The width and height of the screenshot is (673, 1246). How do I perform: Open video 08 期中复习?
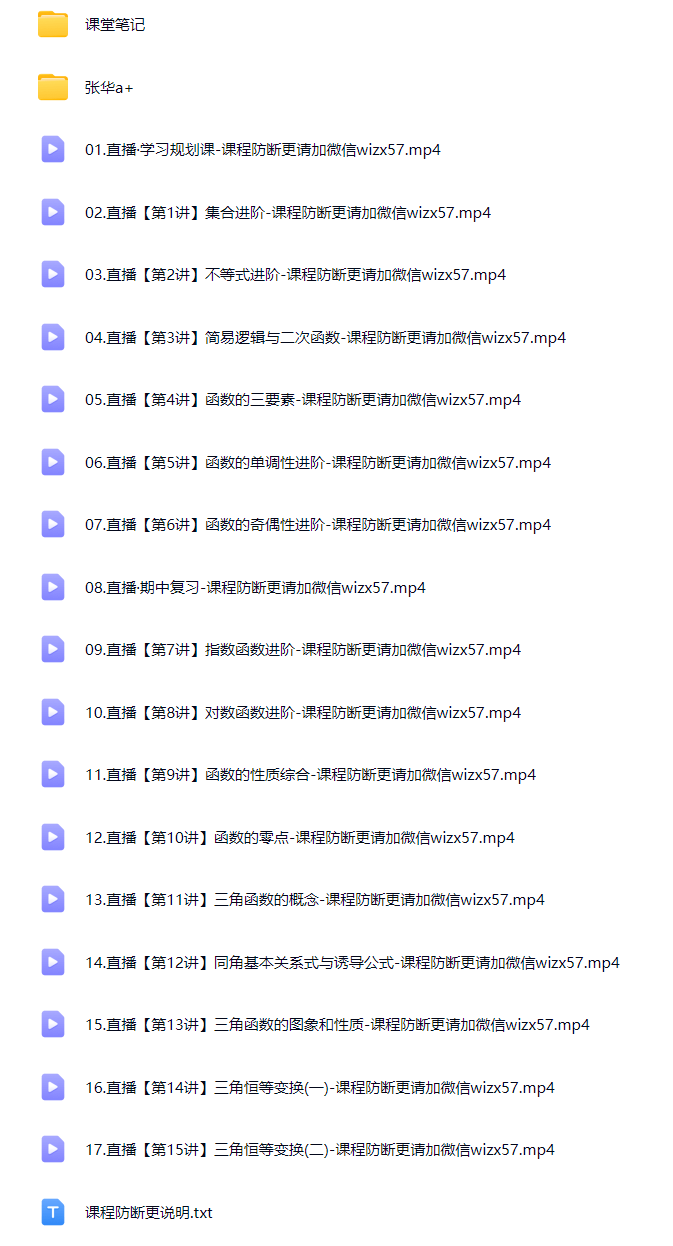[x=255, y=588]
